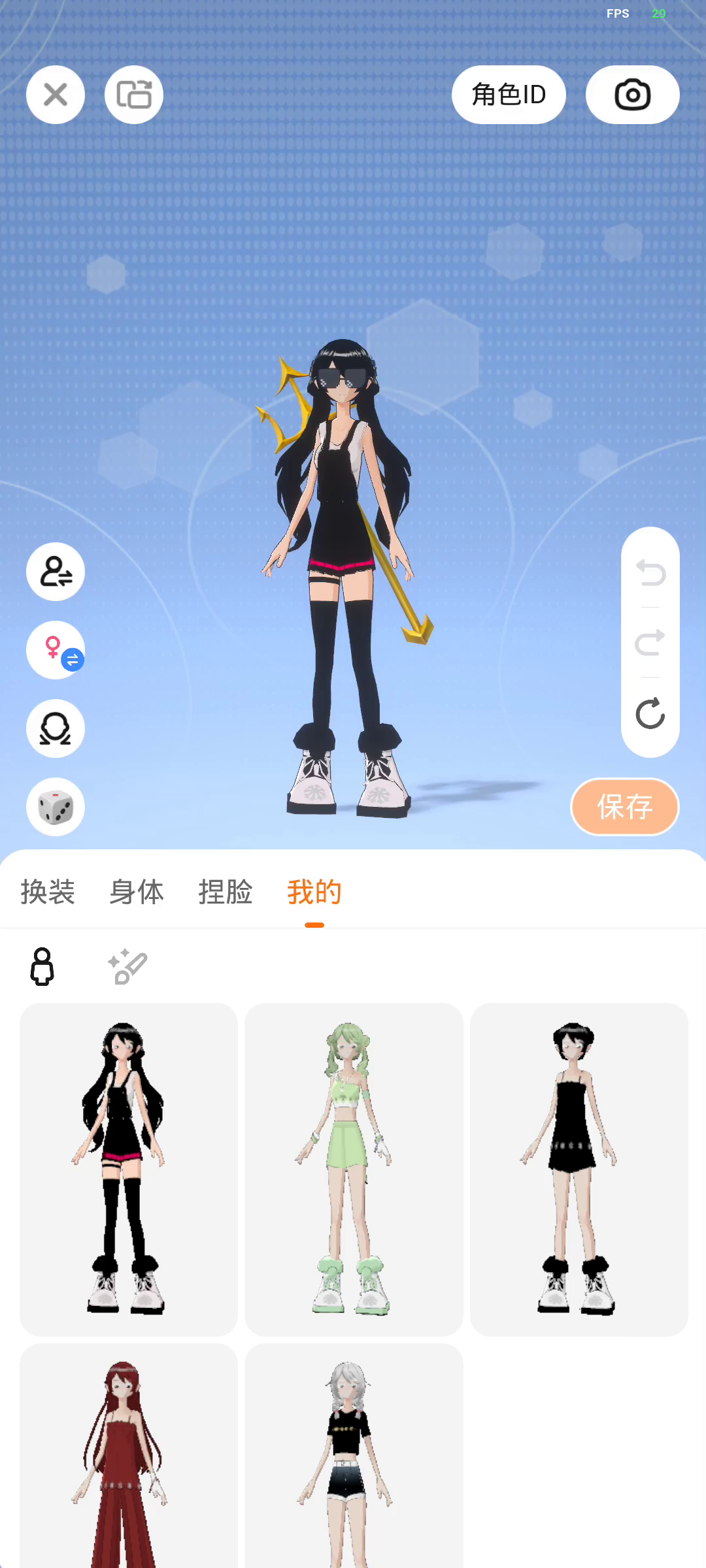Switch to the 身体 tab
This screenshot has width=706, height=1568.
137,892
